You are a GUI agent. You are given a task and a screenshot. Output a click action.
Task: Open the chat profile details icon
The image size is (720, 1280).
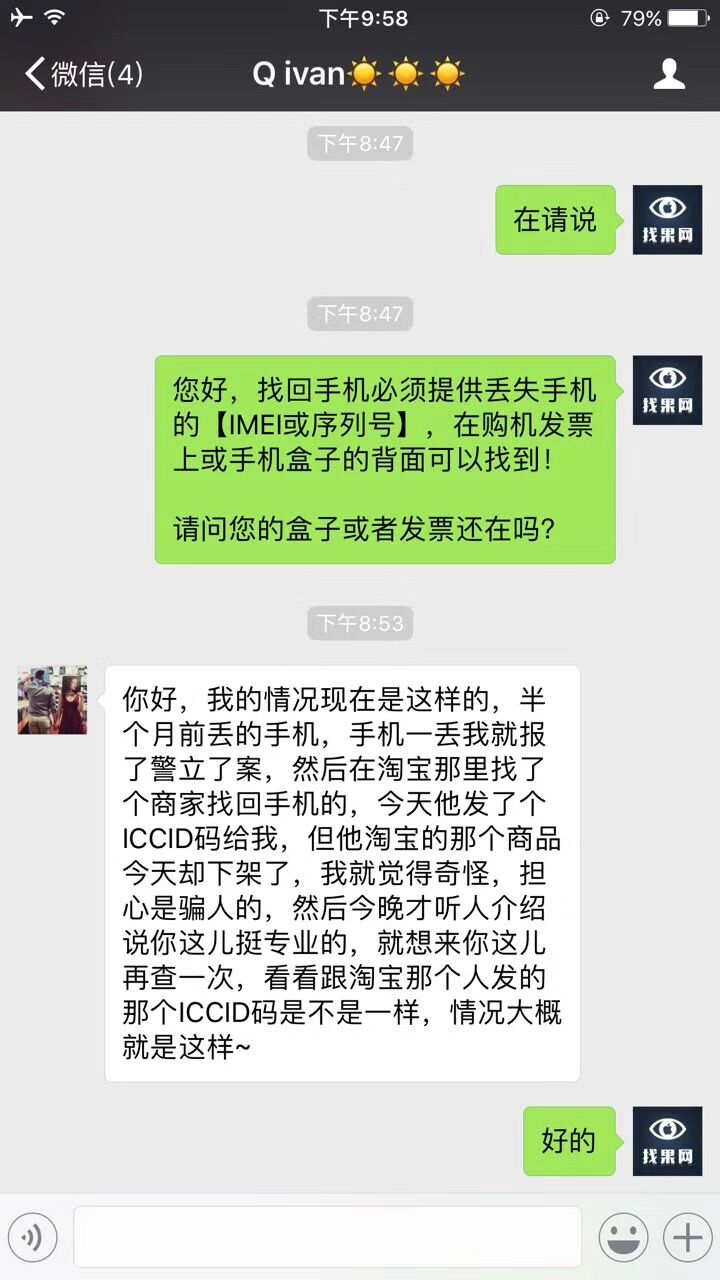(x=669, y=74)
